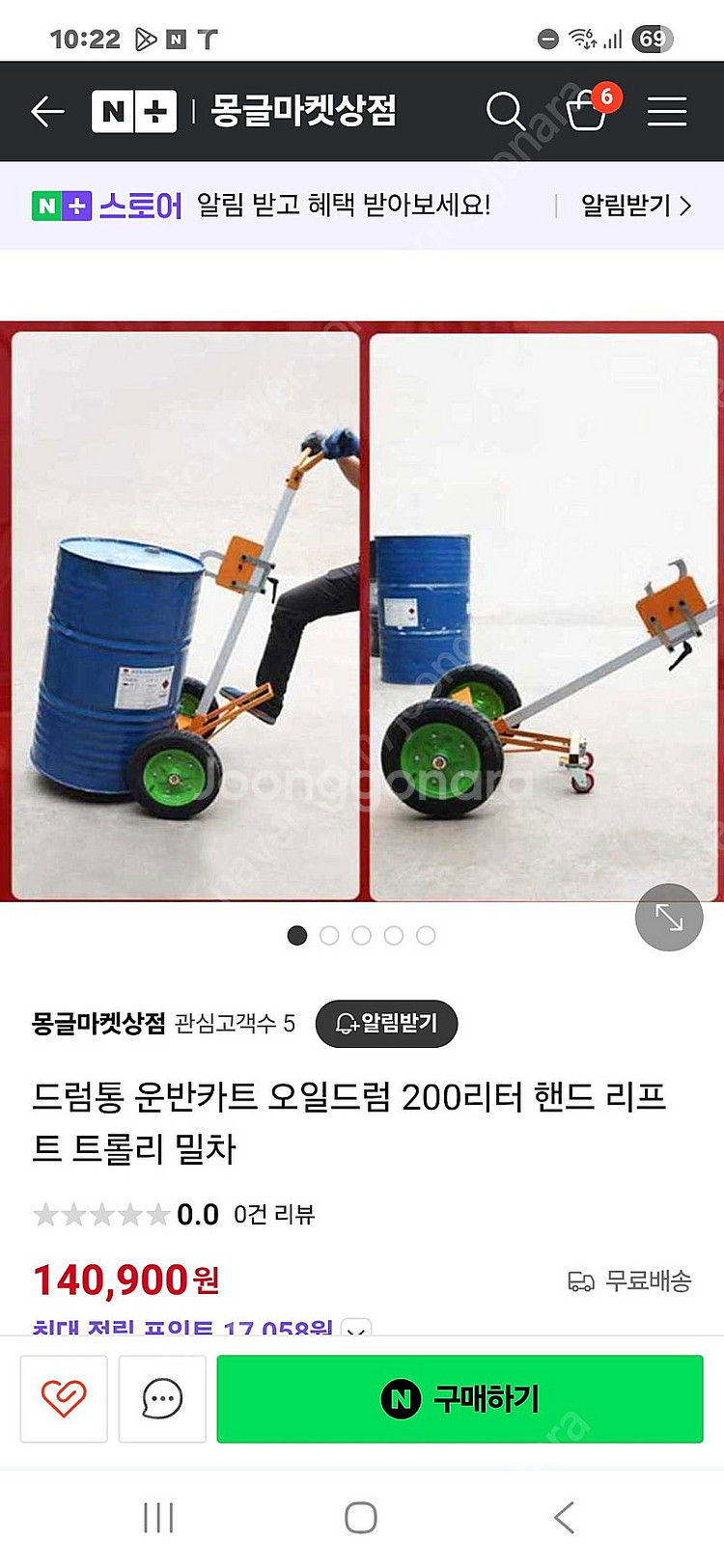Viewport: 724px width, 1568px height.
Task: Tap 알림받기 link in the N+ store banner
Action: click(x=635, y=206)
